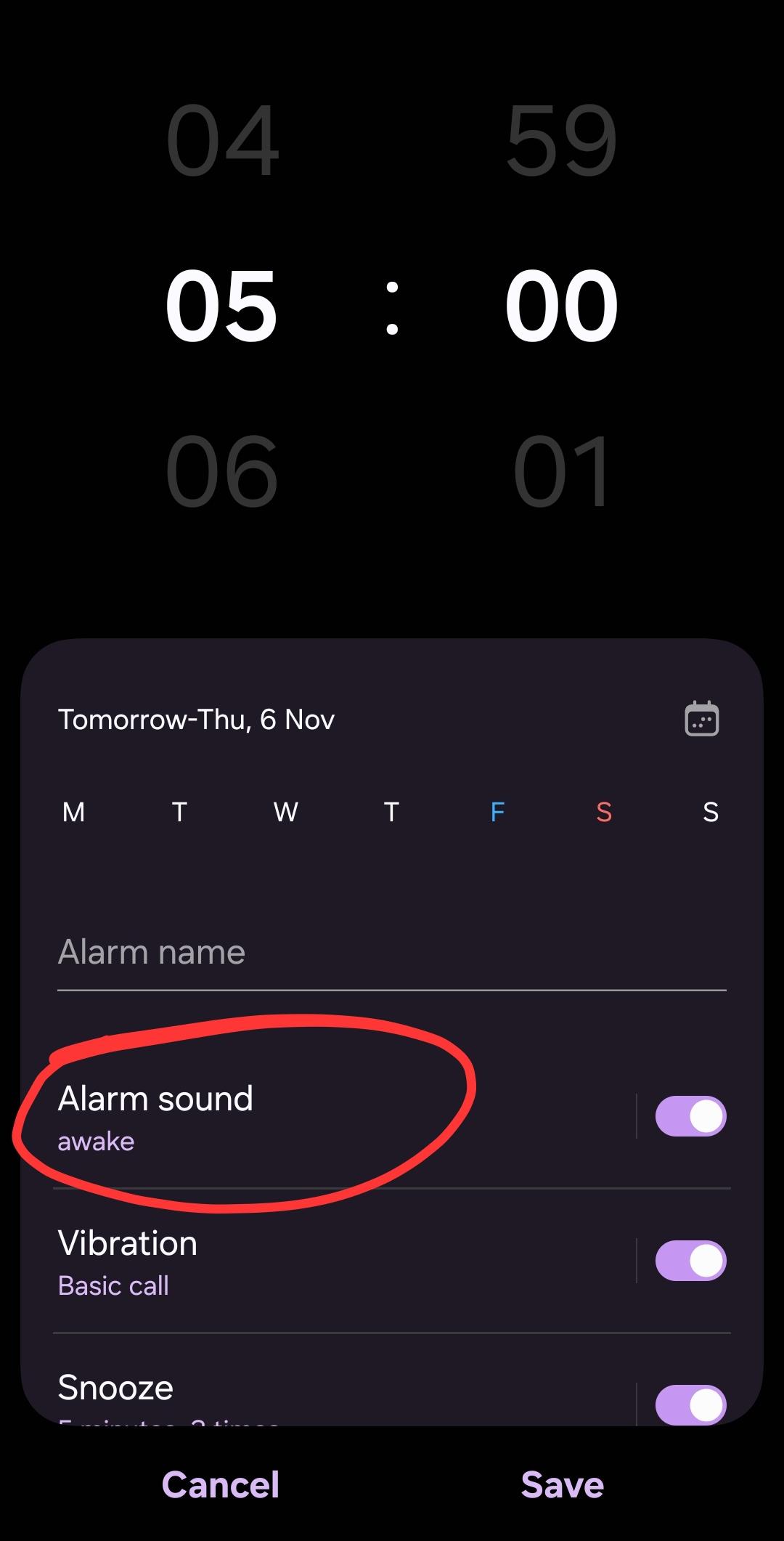Choose minute 01 in the time picker
Viewport: 784px width, 1541px height.
[561, 472]
